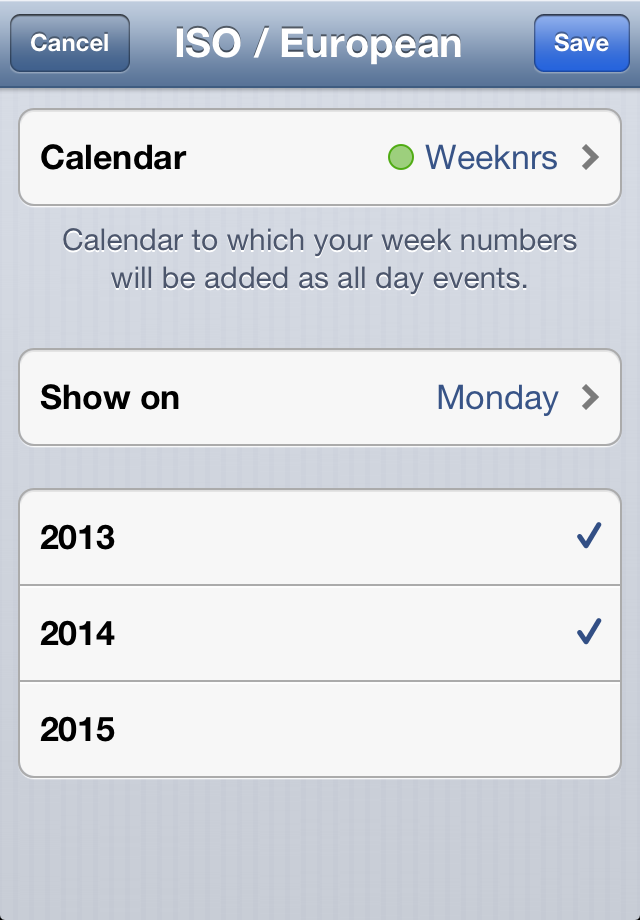
Task: Open the Calendar selection row
Action: coord(320,158)
